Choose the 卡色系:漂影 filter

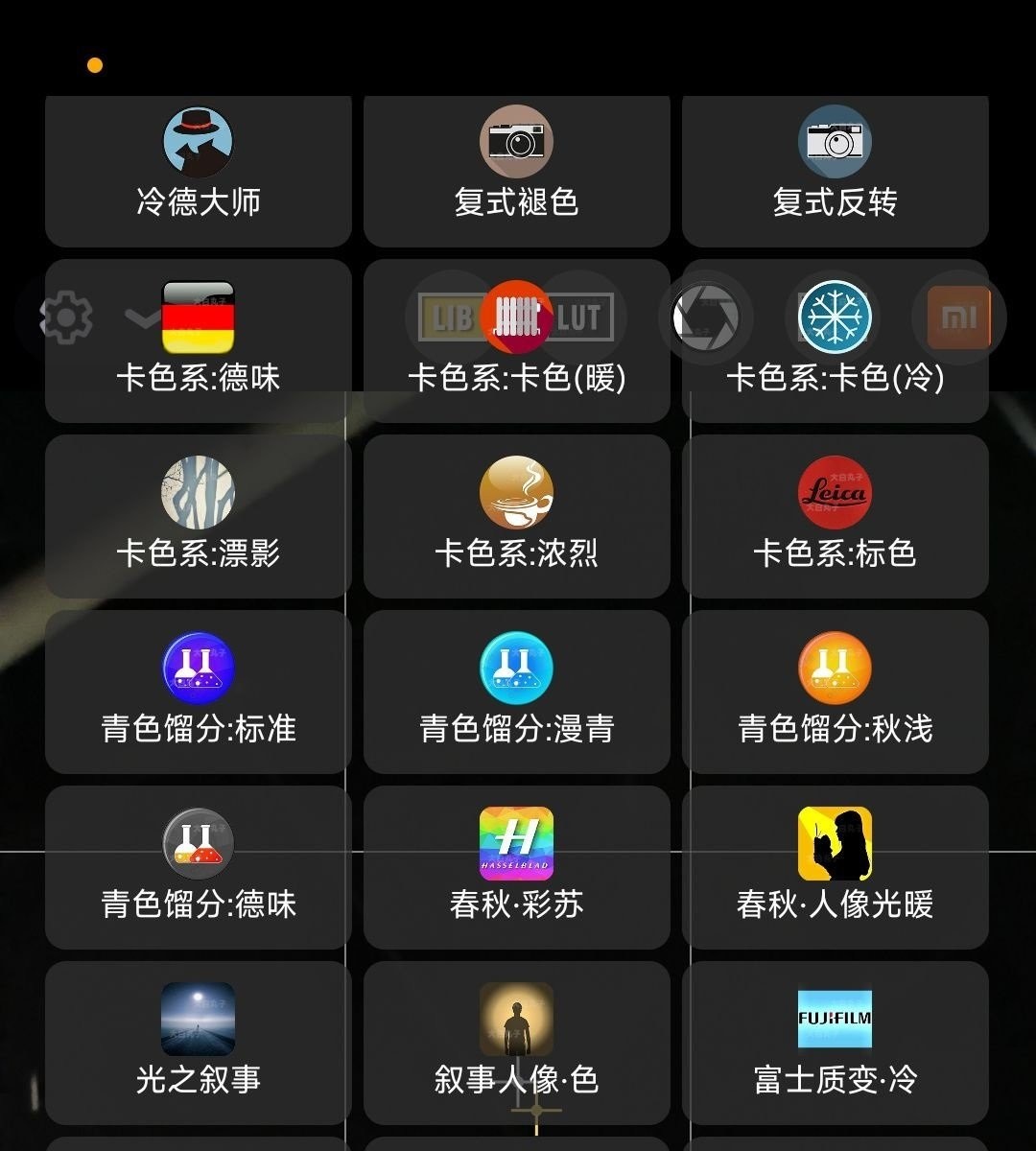(198, 518)
